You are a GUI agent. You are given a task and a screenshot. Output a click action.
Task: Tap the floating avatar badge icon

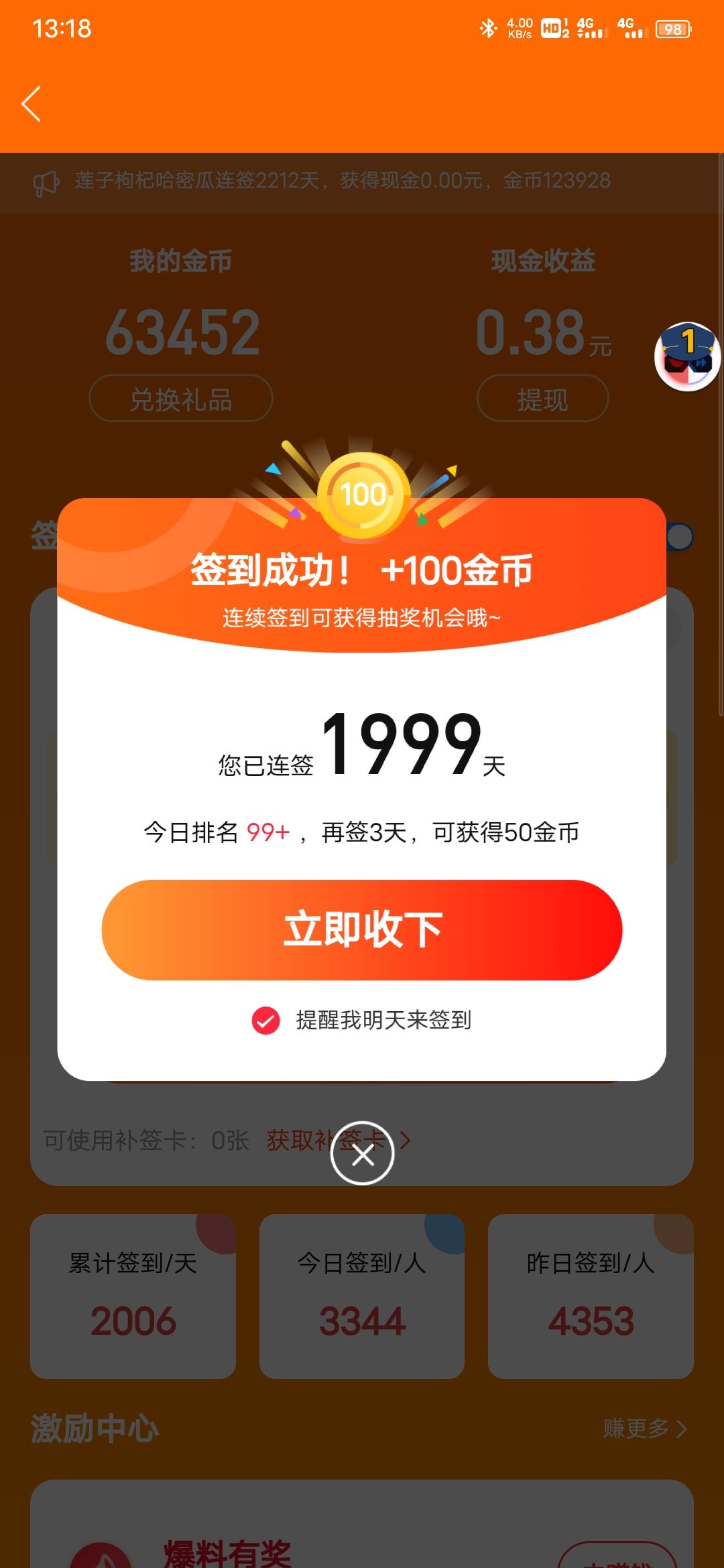[x=688, y=356]
